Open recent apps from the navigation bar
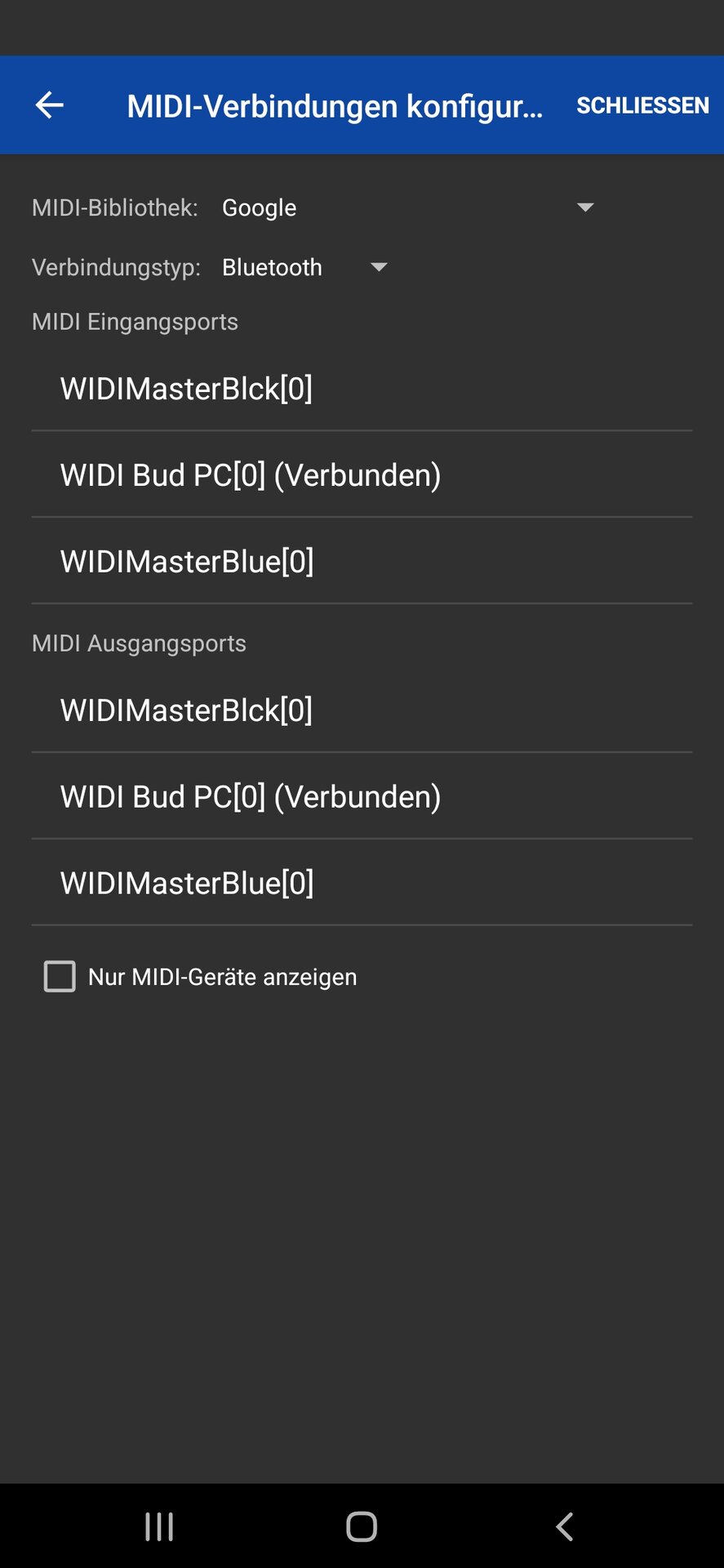 [x=159, y=1526]
